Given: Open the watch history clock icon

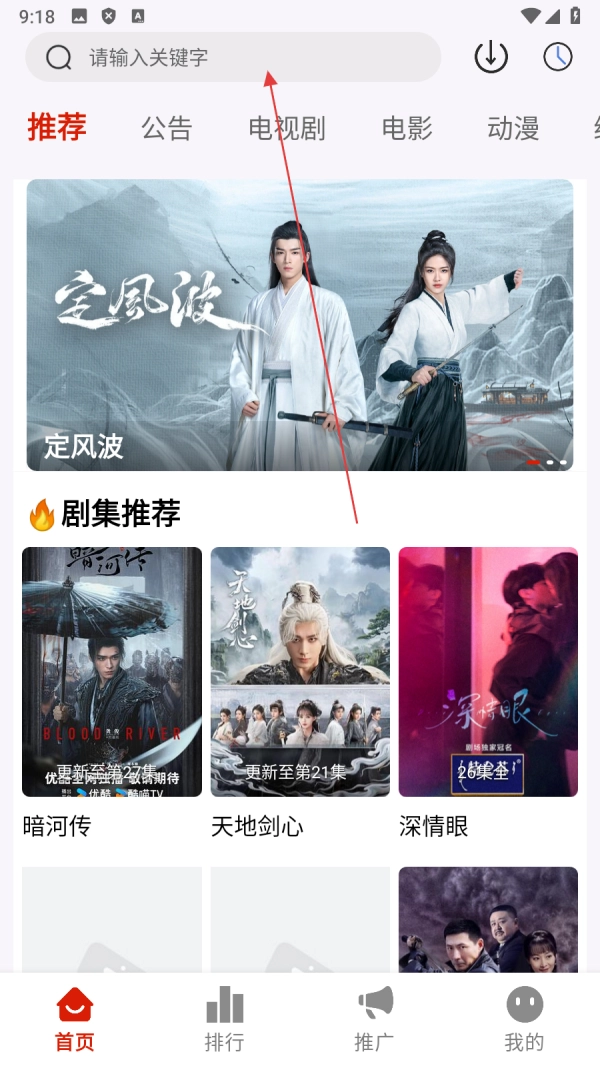Looking at the screenshot, I should pyautogui.click(x=558, y=57).
